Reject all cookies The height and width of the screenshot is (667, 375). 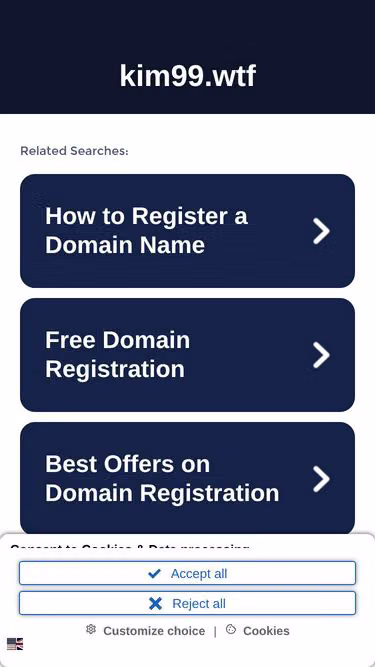click(x=188, y=603)
